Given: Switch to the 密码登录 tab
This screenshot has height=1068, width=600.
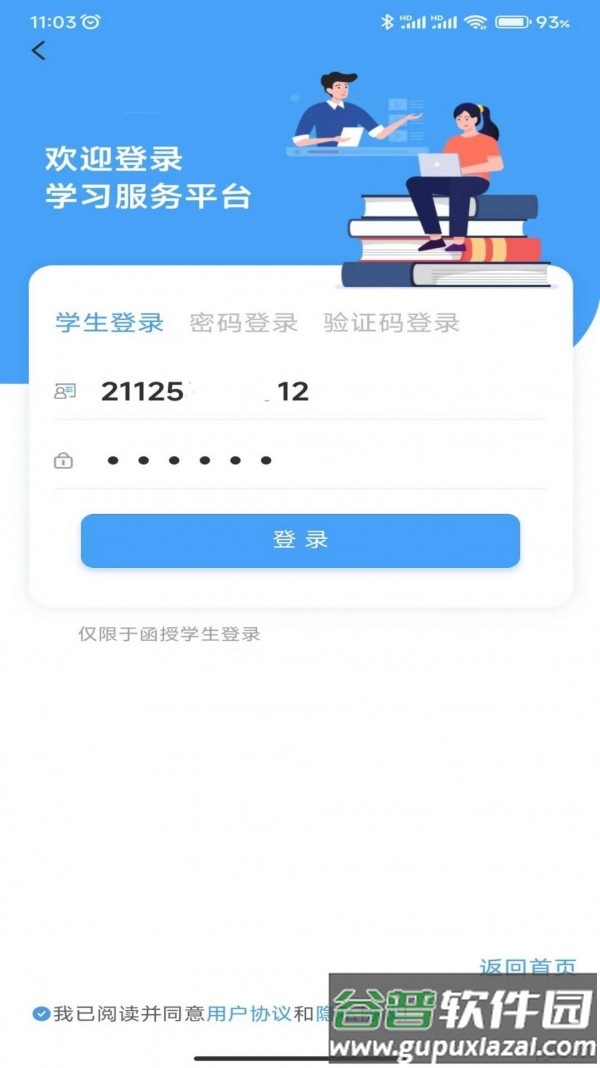Looking at the screenshot, I should (244, 323).
